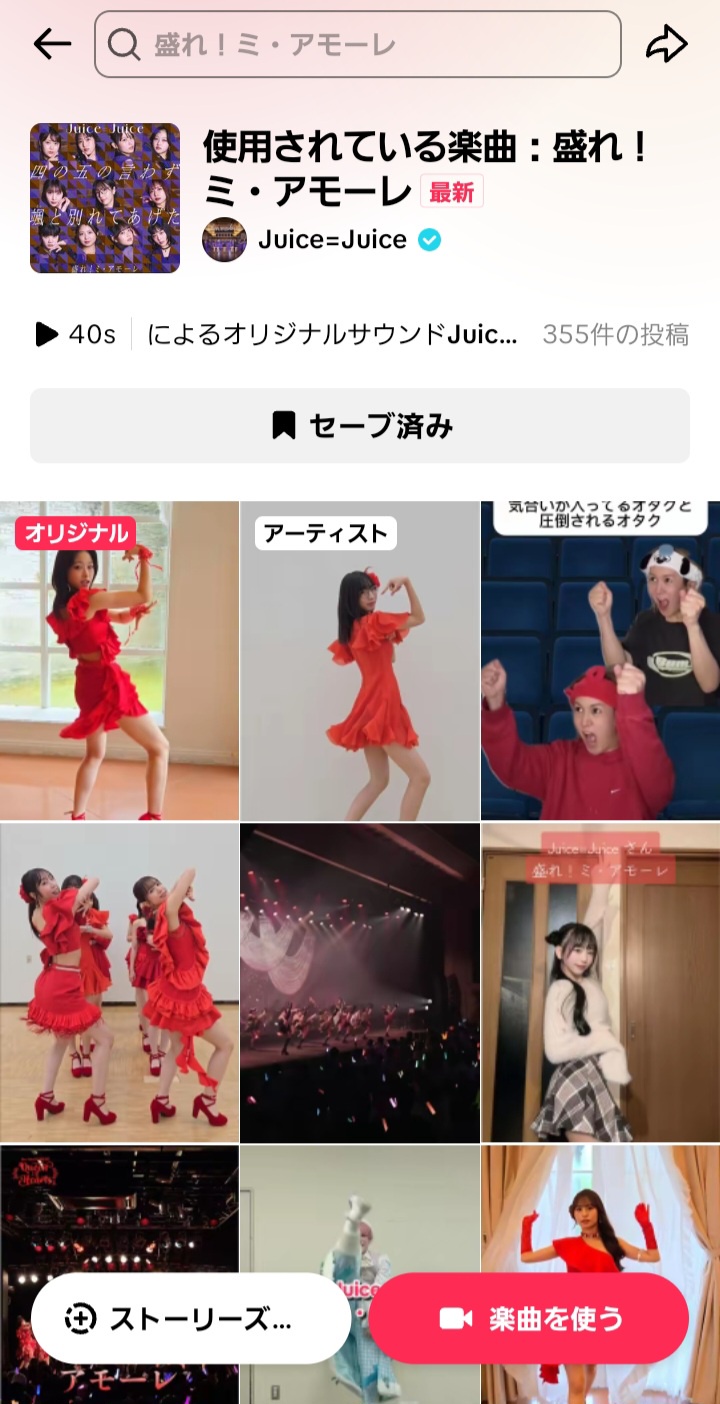Open the video labeled アーティスト
The width and height of the screenshot is (720, 1404).
pos(359,660)
